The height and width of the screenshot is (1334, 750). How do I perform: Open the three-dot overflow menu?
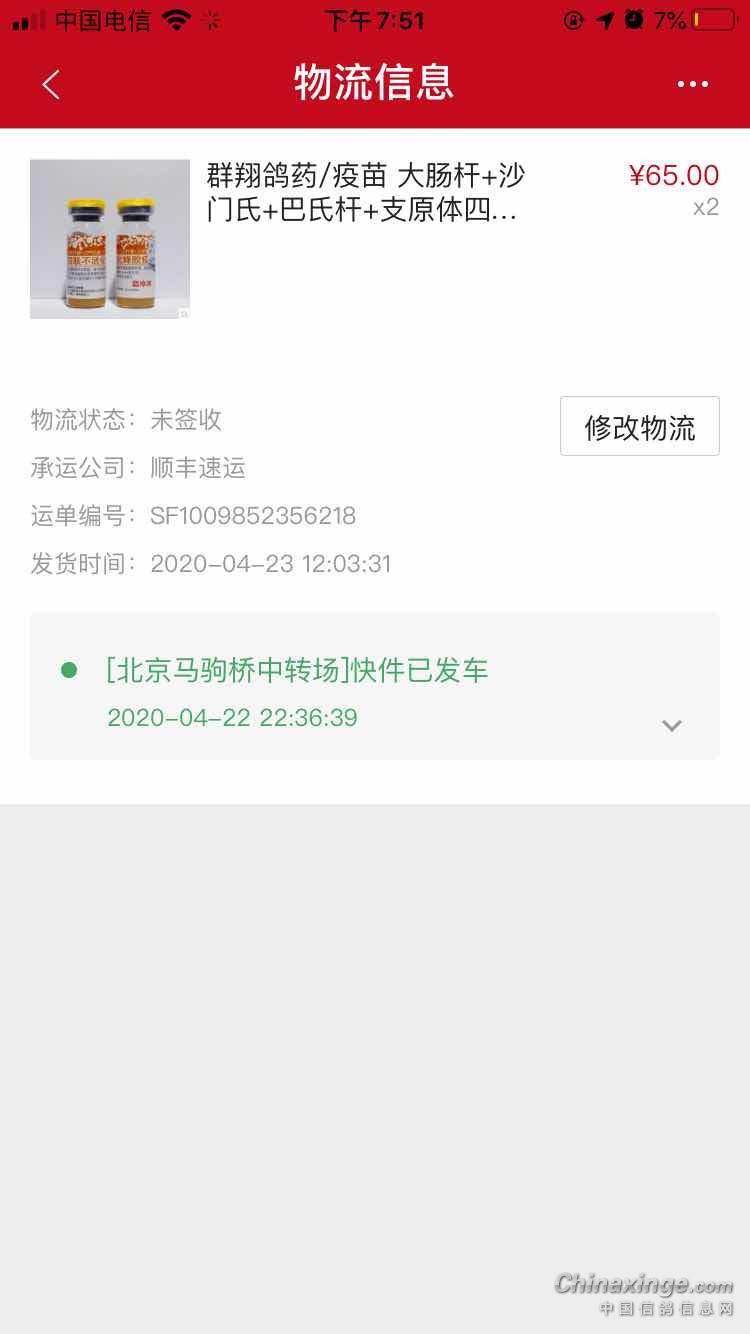click(692, 84)
